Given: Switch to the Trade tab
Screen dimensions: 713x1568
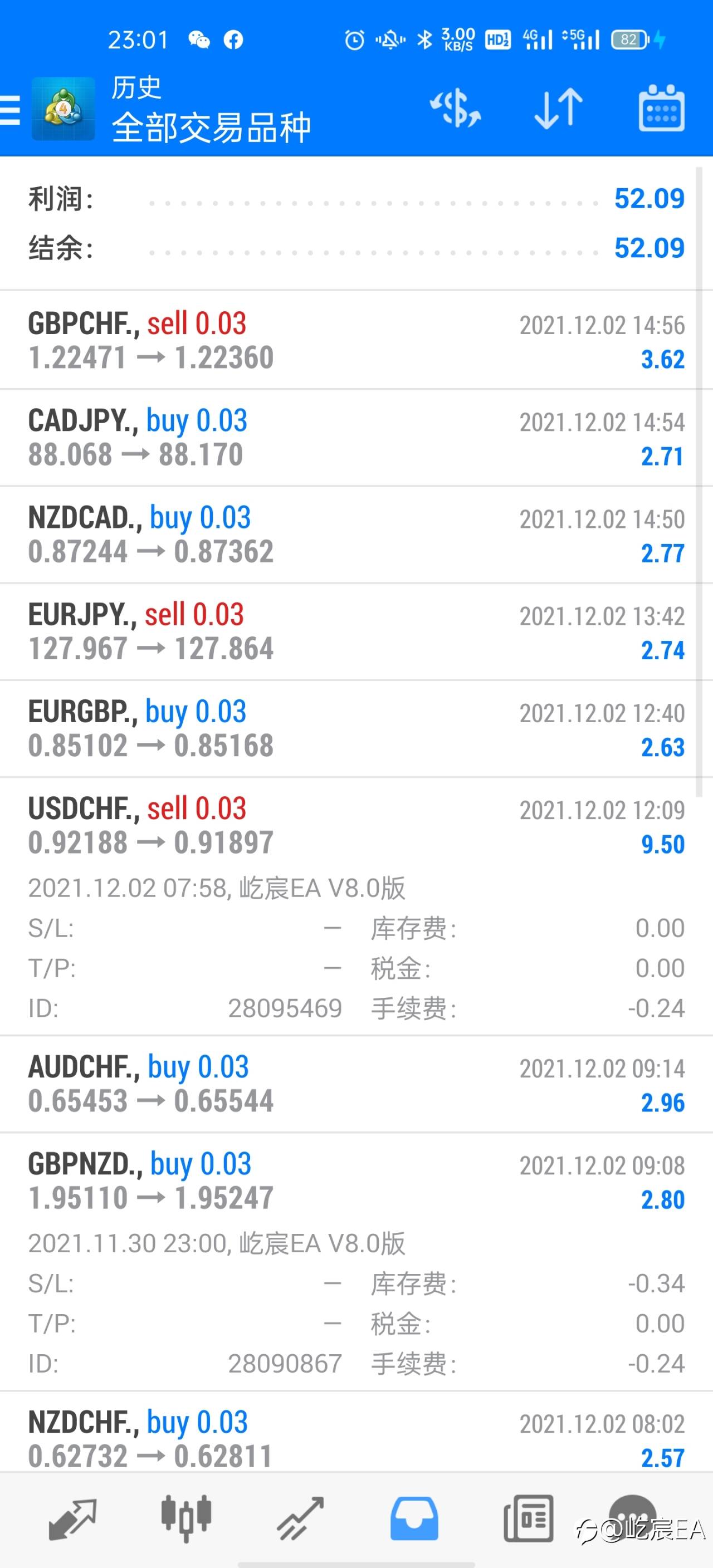Looking at the screenshot, I should tap(300, 1518).
